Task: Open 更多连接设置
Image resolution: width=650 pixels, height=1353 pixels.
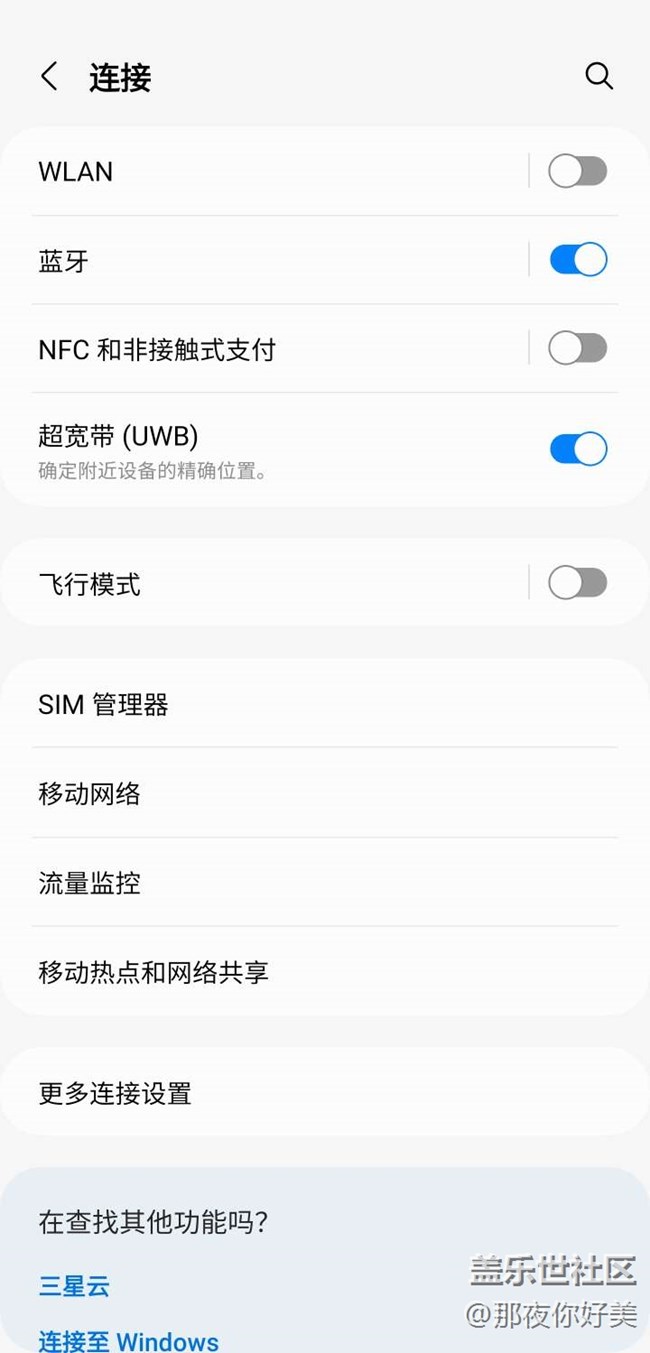Action: [325, 1092]
